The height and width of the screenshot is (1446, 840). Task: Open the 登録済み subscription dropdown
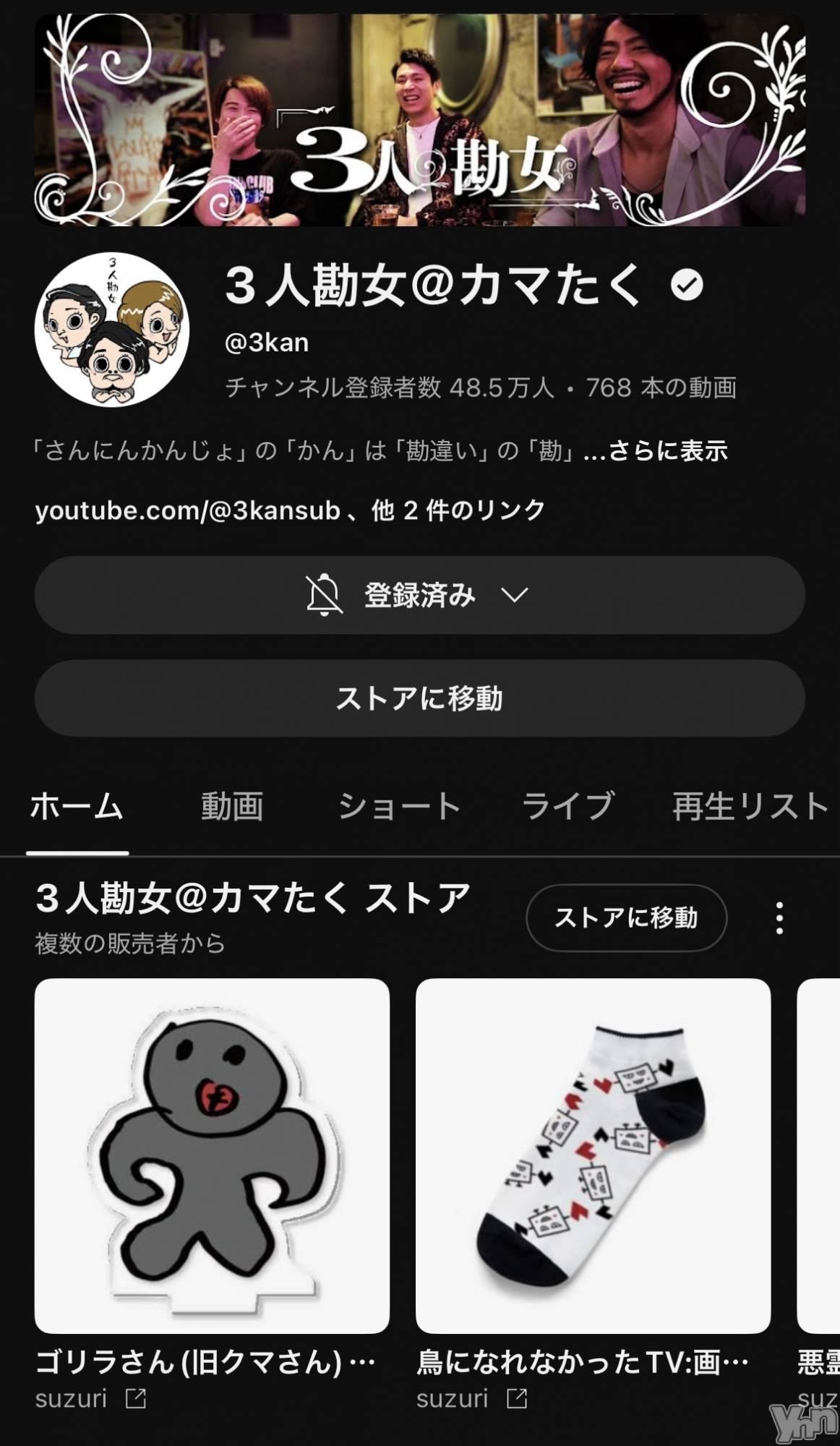point(419,595)
